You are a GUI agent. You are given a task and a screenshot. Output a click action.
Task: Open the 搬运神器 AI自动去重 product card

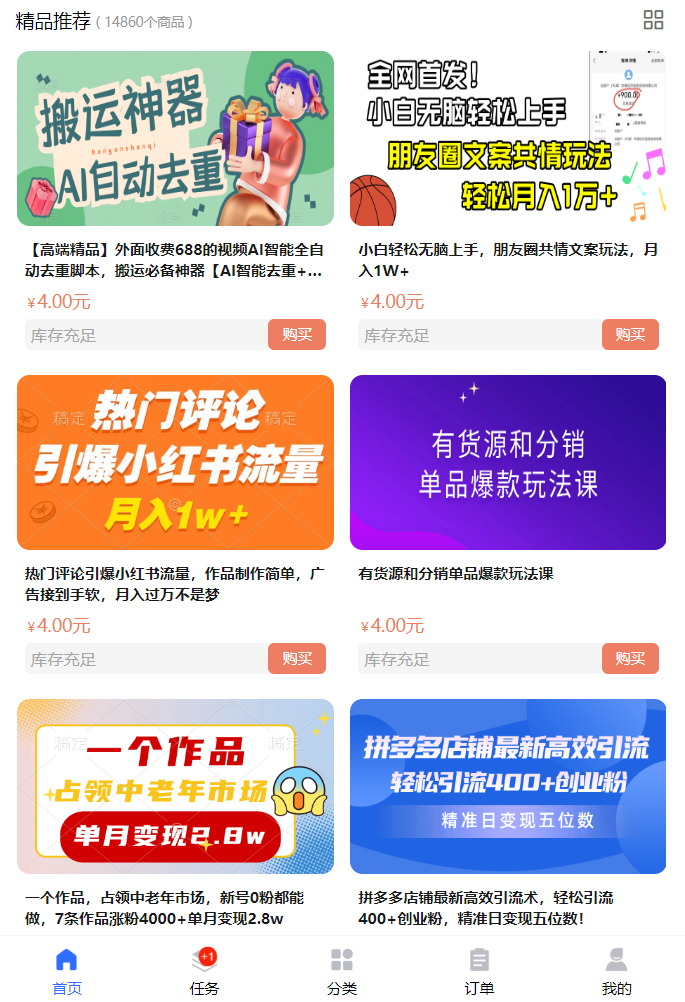pos(175,139)
